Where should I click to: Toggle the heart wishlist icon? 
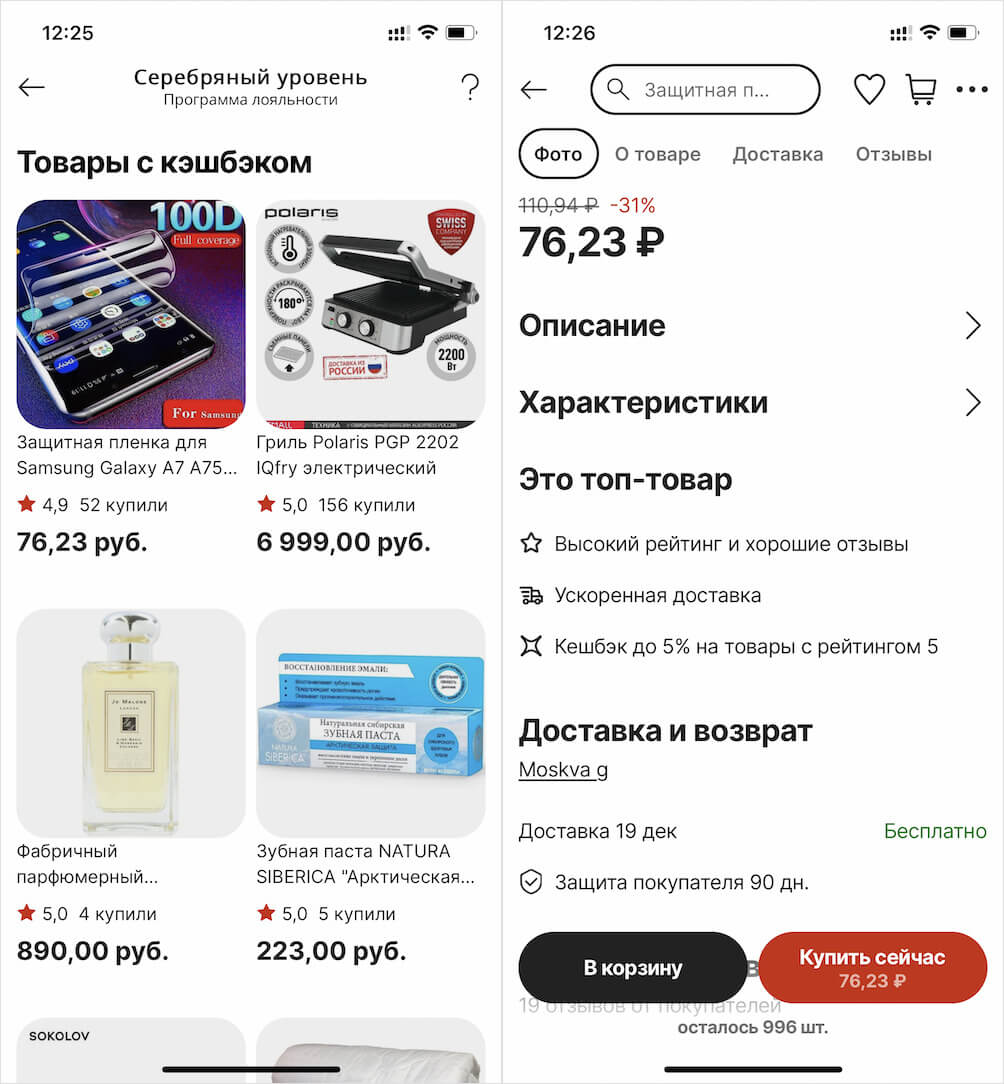point(869,88)
